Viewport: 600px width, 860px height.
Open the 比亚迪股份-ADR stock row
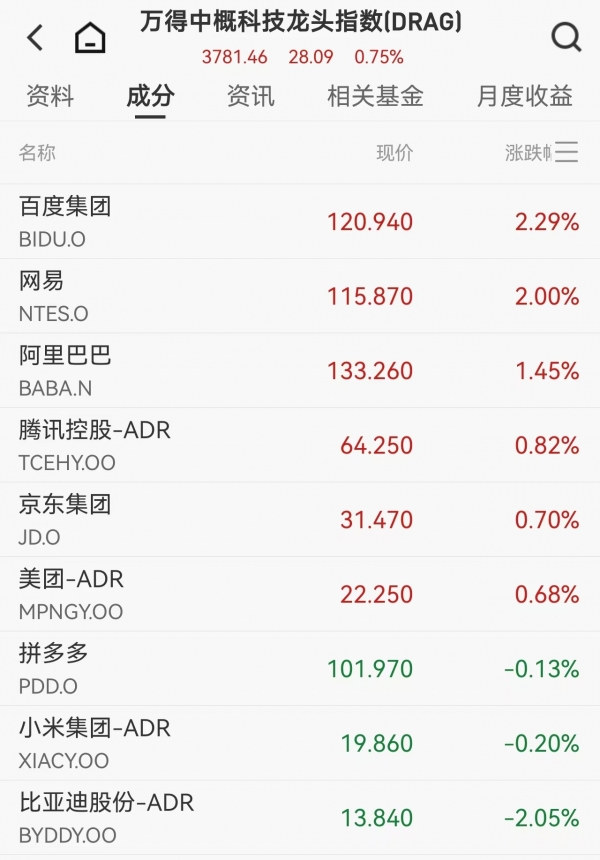pyautogui.click(x=300, y=817)
